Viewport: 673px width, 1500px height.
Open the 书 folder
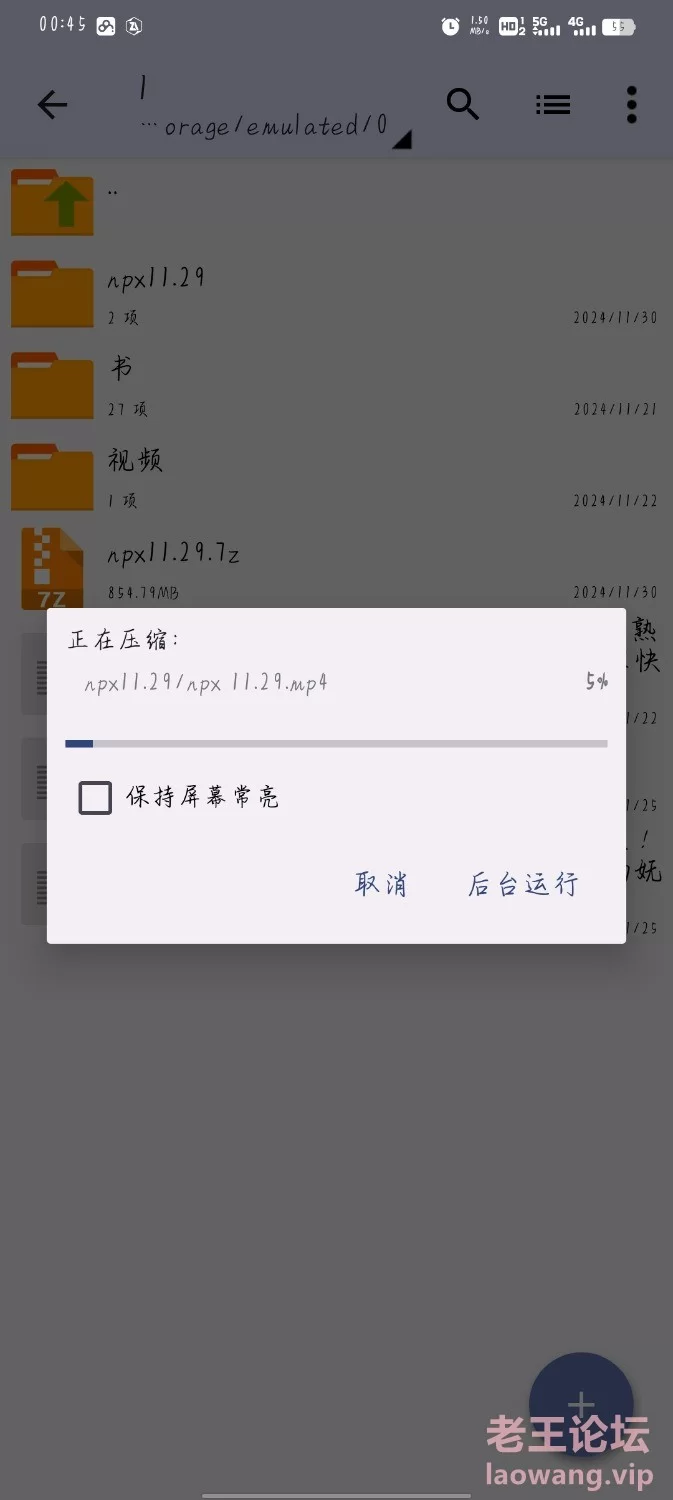point(336,386)
